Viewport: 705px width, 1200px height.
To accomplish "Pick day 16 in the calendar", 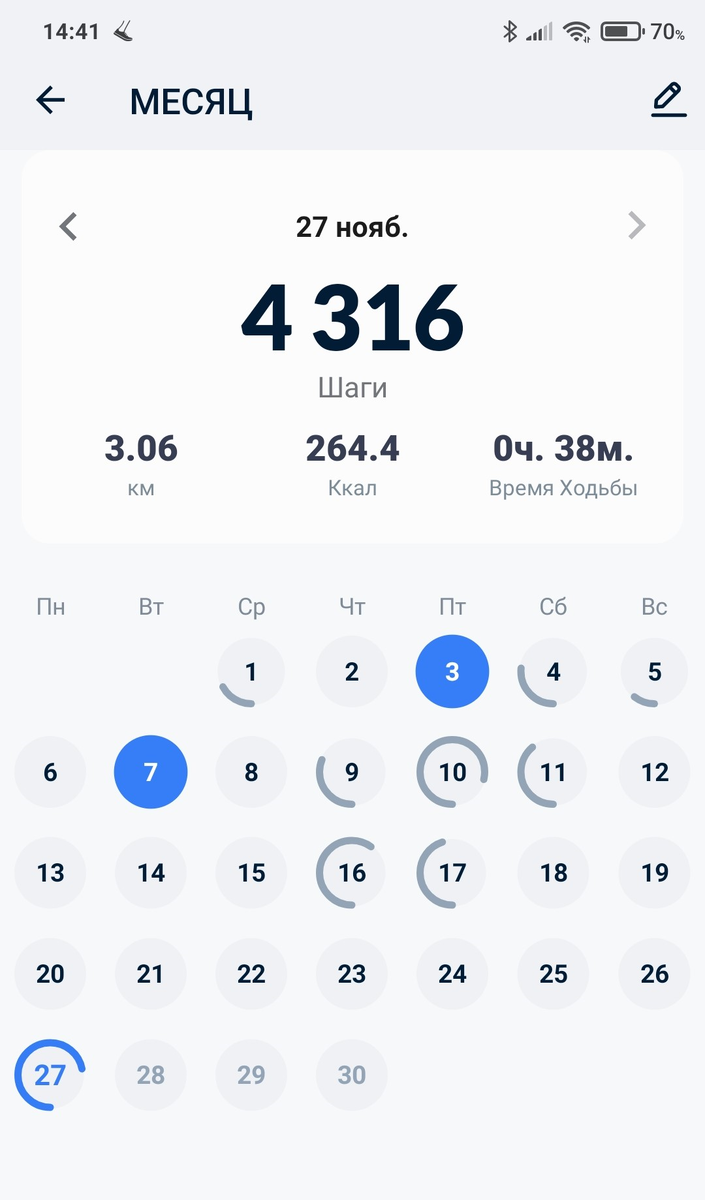I will point(352,873).
